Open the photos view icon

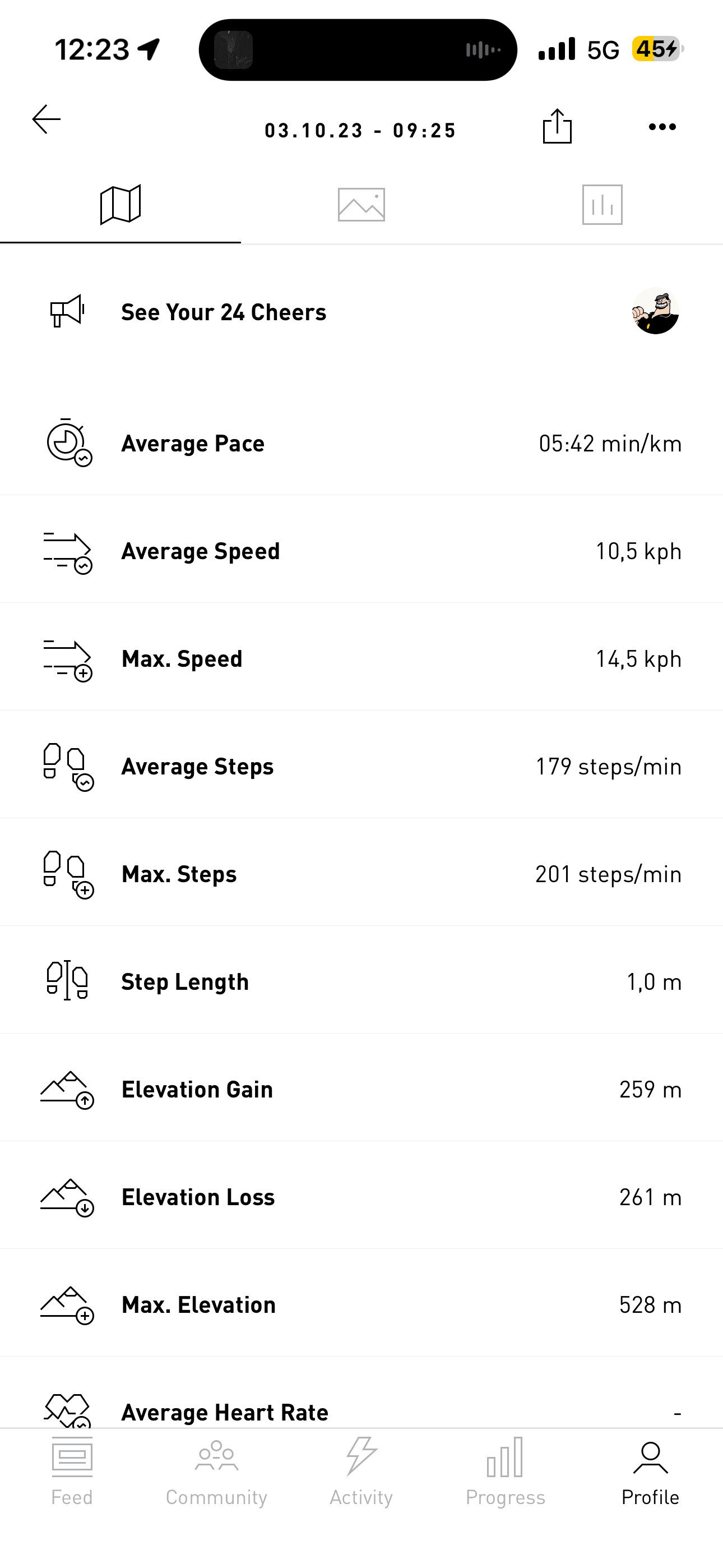coord(361,205)
